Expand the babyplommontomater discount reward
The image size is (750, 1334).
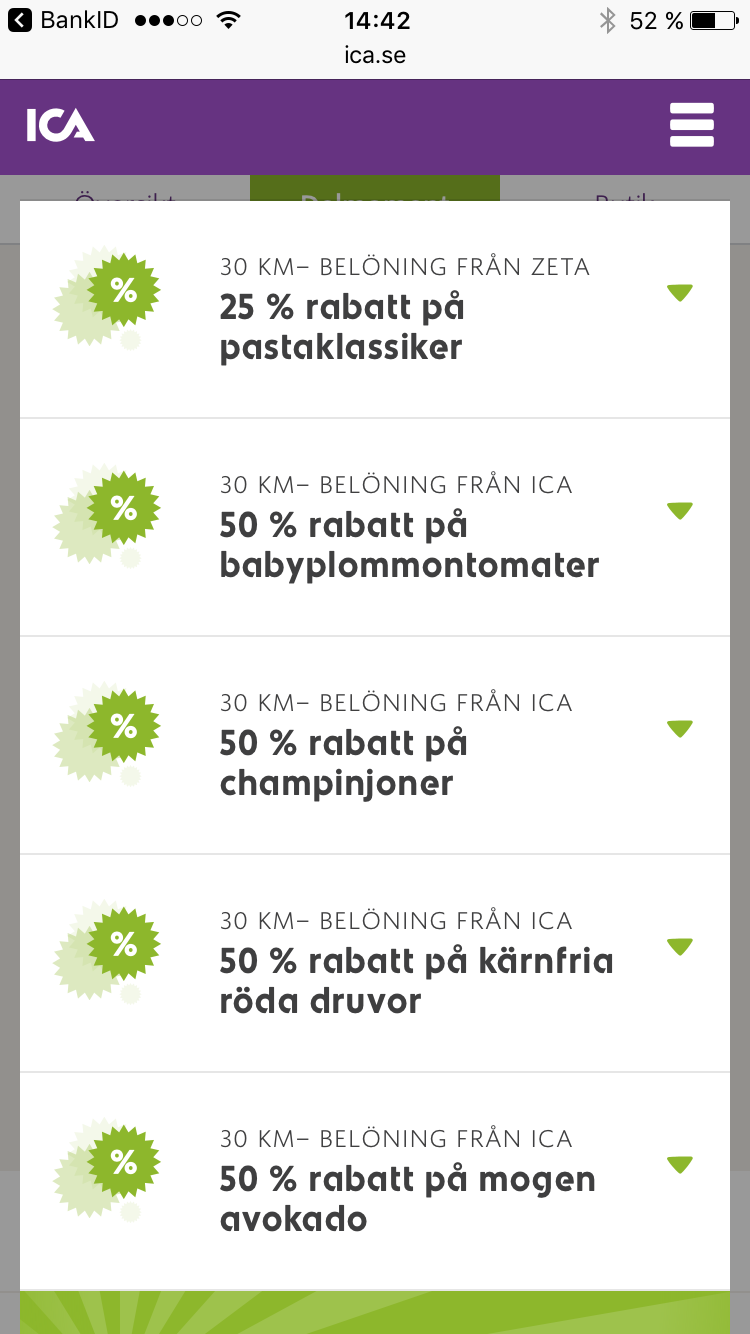pos(680,511)
